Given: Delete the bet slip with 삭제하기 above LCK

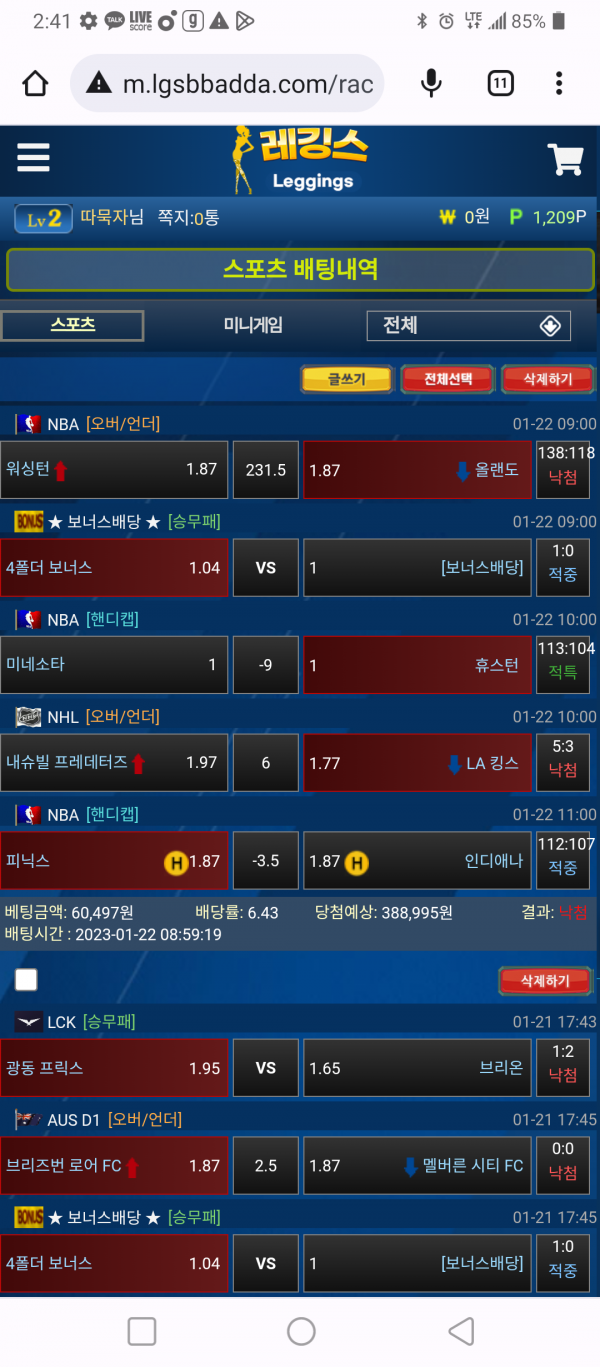Looking at the screenshot, I should (x=545, y=981).
